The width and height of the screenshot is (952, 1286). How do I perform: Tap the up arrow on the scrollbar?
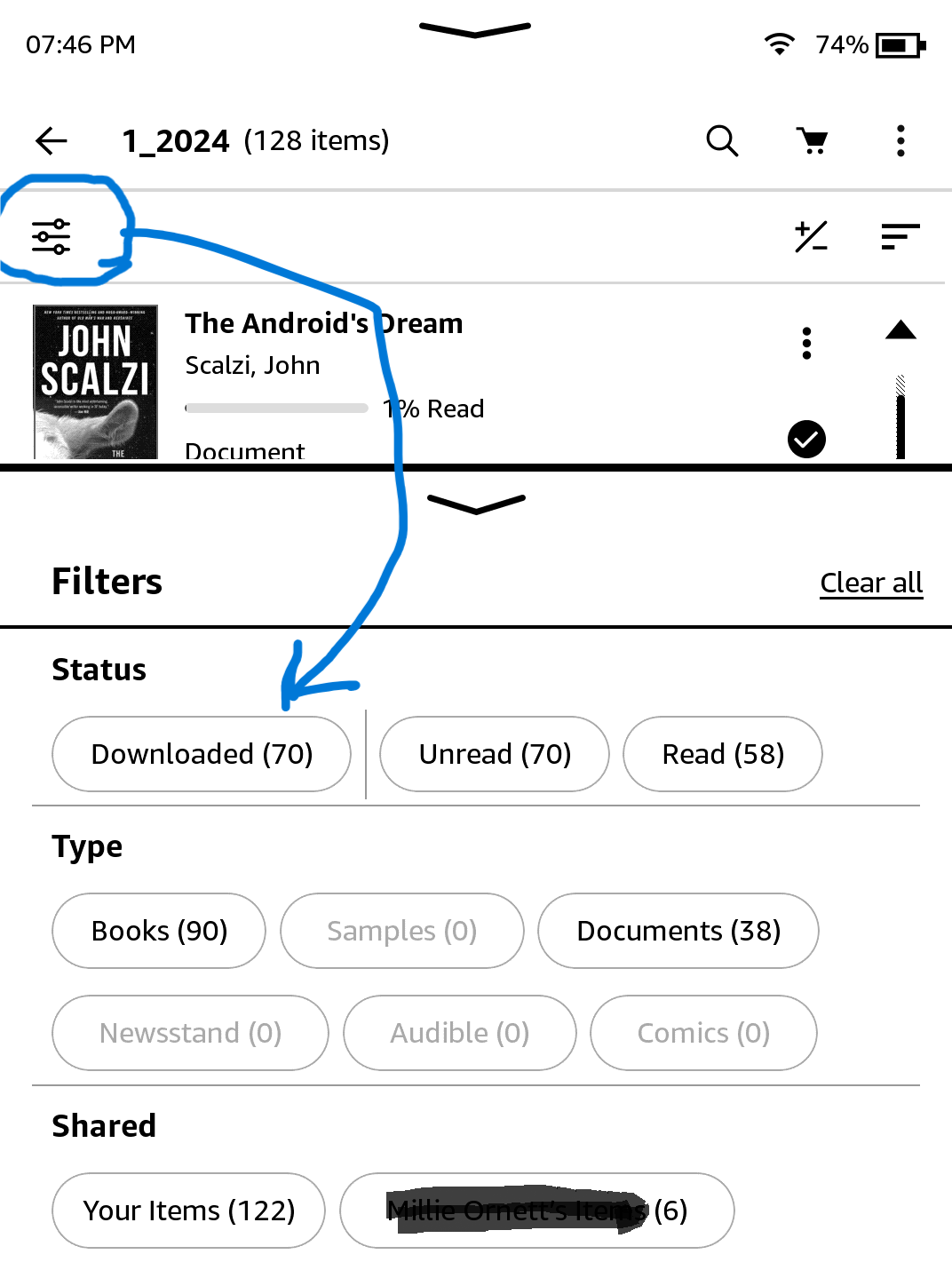pos(900,330)
